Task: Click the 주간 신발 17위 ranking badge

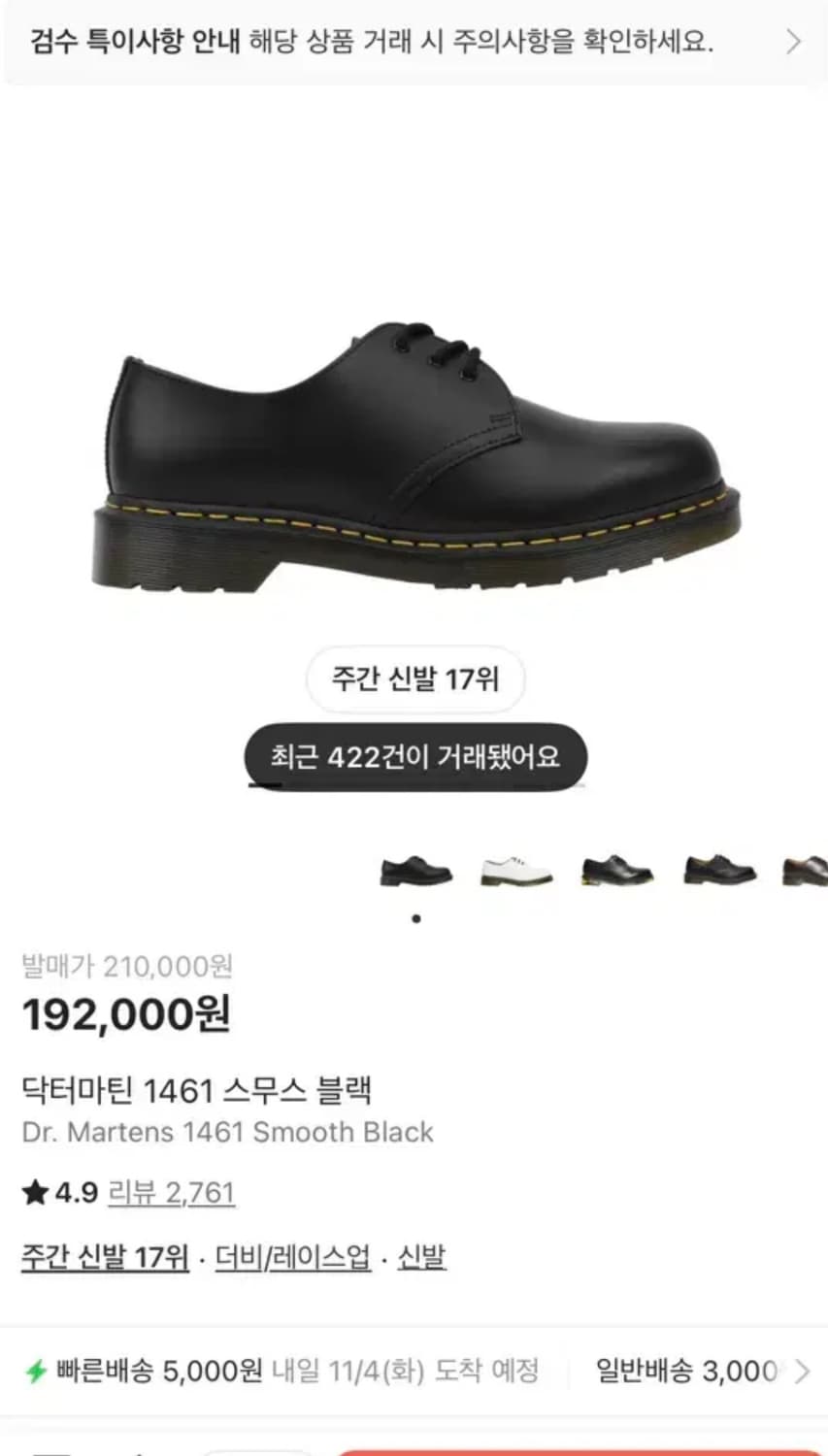Action: [414, 679]
